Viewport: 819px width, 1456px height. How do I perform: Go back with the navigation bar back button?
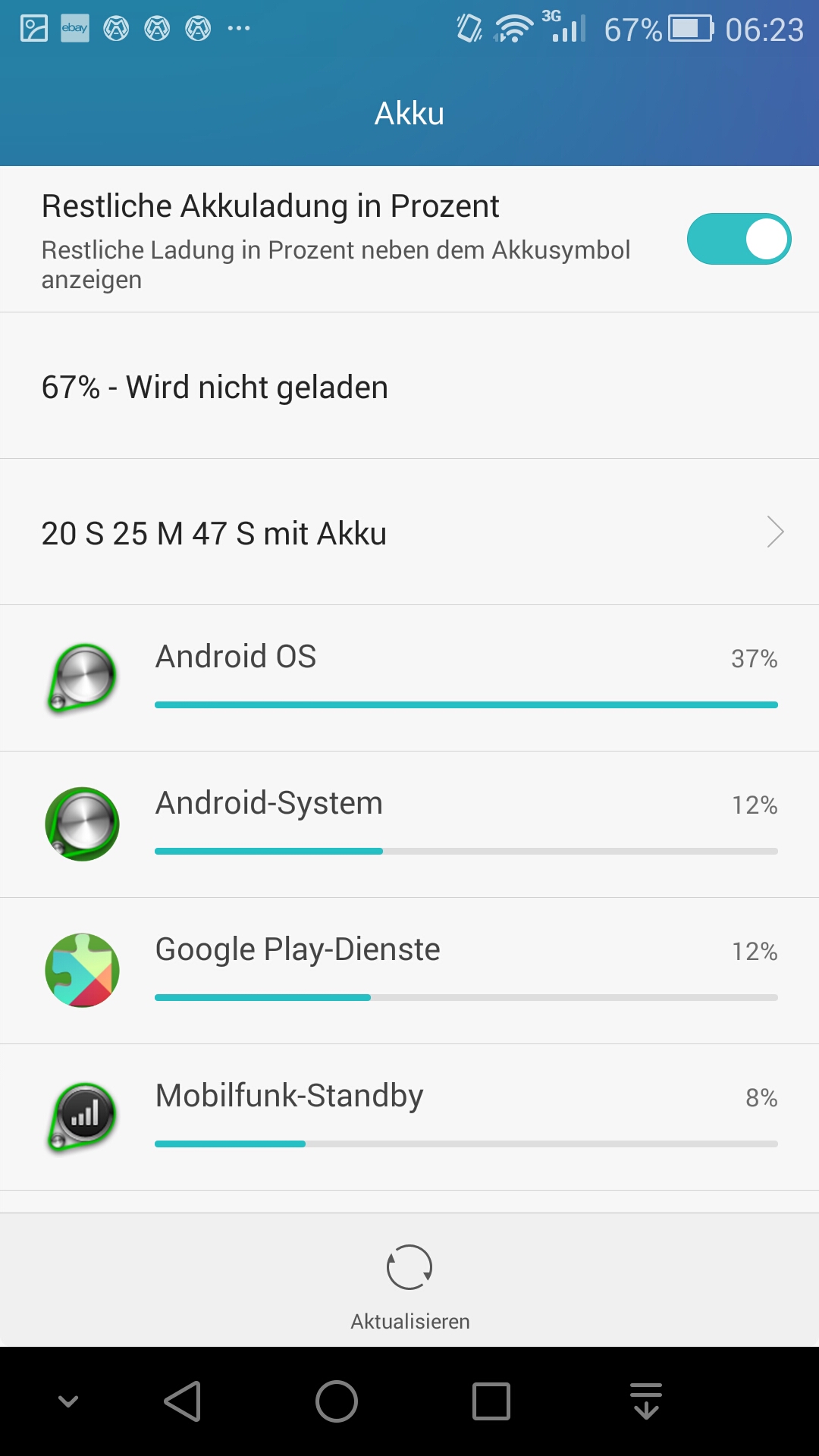coord(183,1401)
